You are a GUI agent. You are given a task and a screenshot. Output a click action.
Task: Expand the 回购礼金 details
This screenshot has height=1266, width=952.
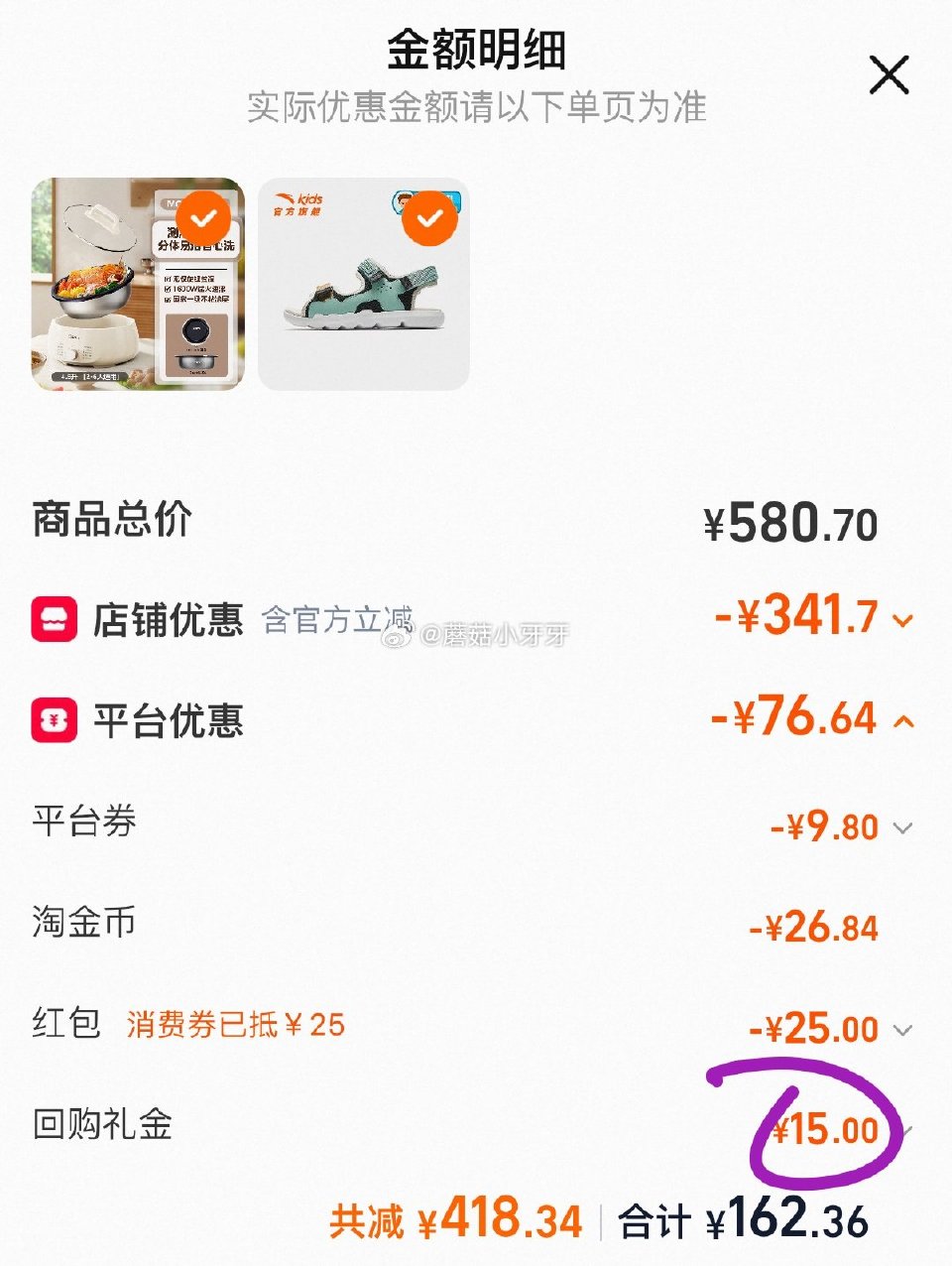[909, 1129]
